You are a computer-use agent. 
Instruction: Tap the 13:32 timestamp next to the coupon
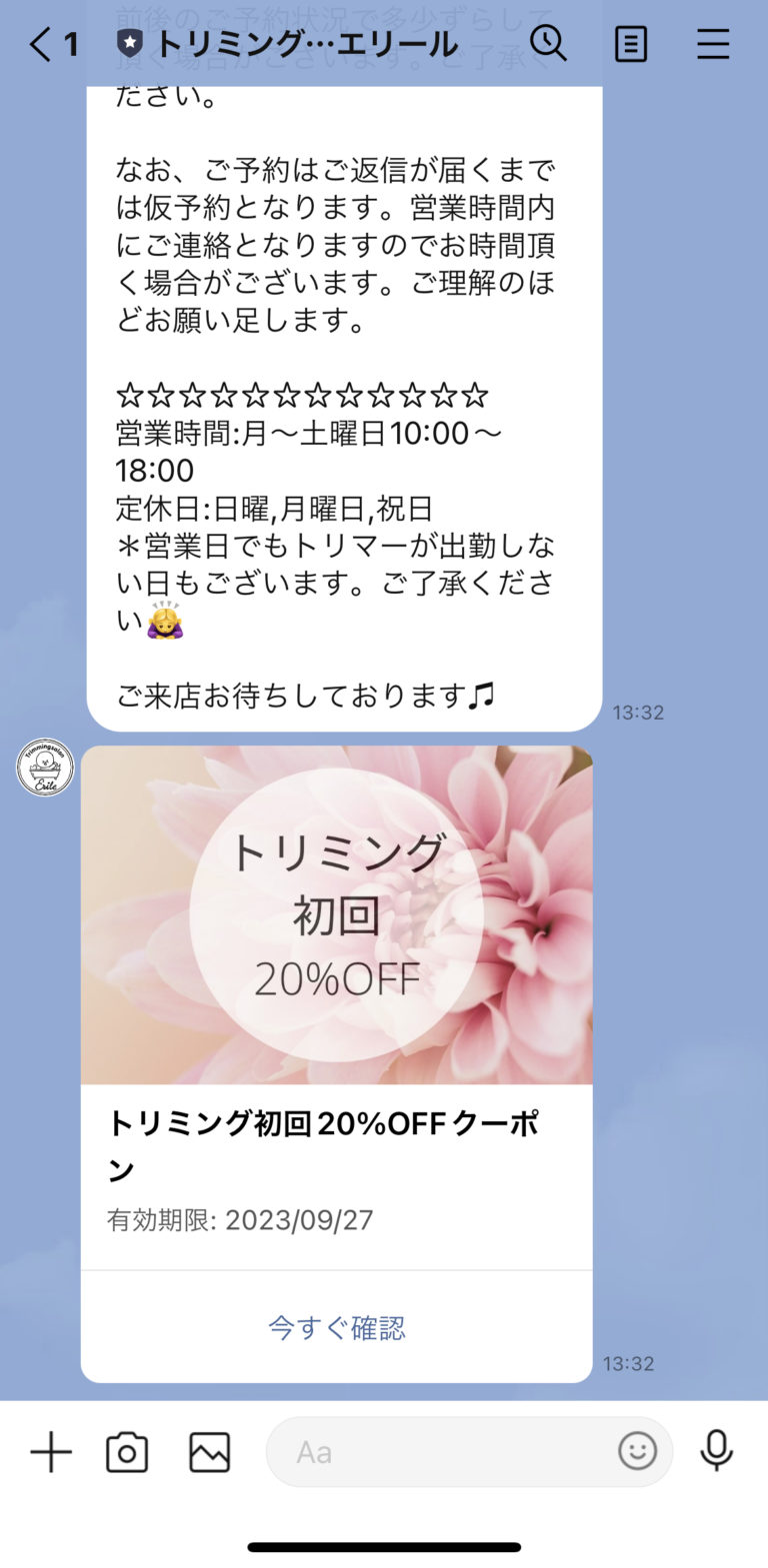coord(631,1362)
